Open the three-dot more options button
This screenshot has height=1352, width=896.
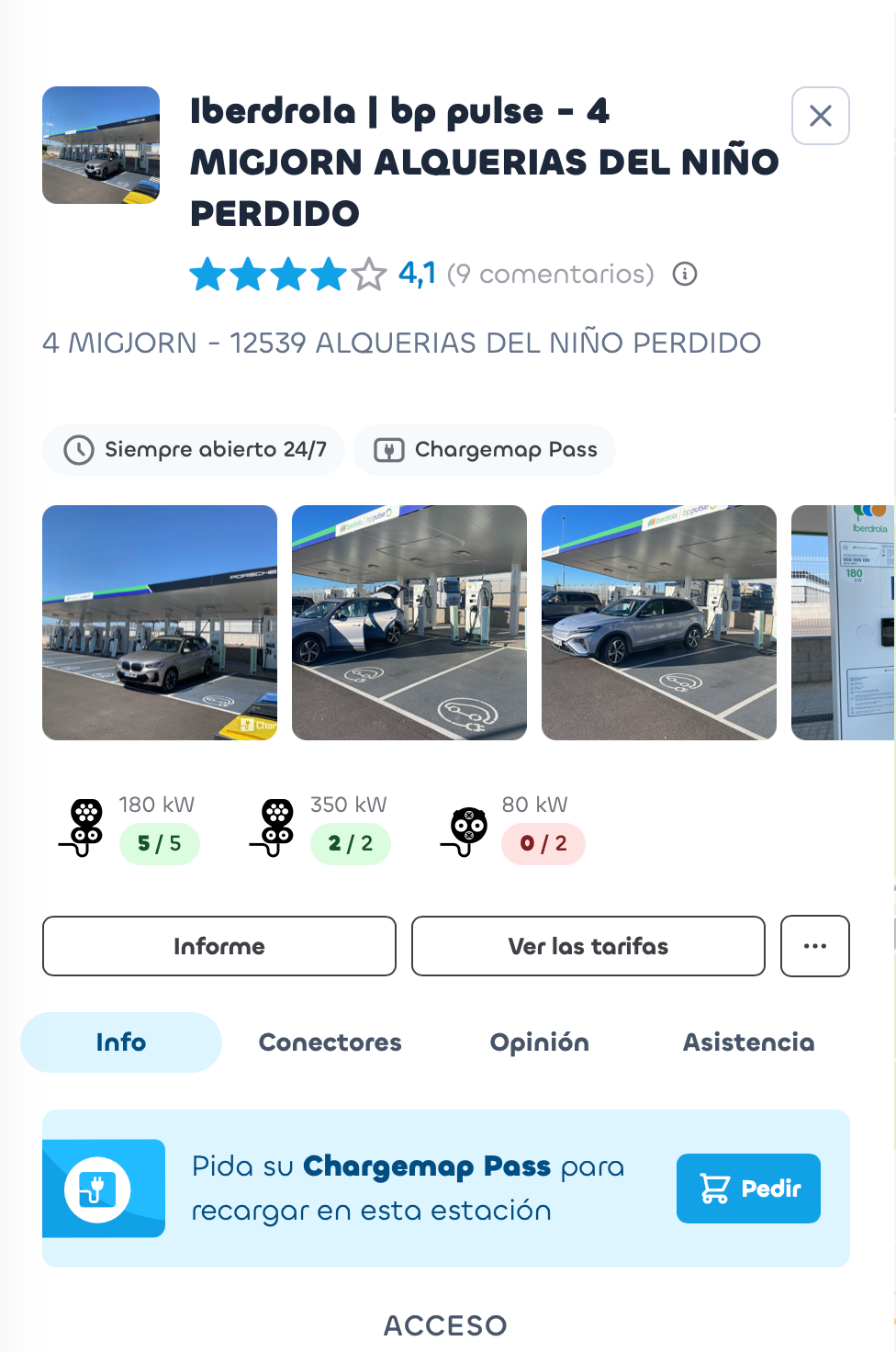(x=815, y=946)
